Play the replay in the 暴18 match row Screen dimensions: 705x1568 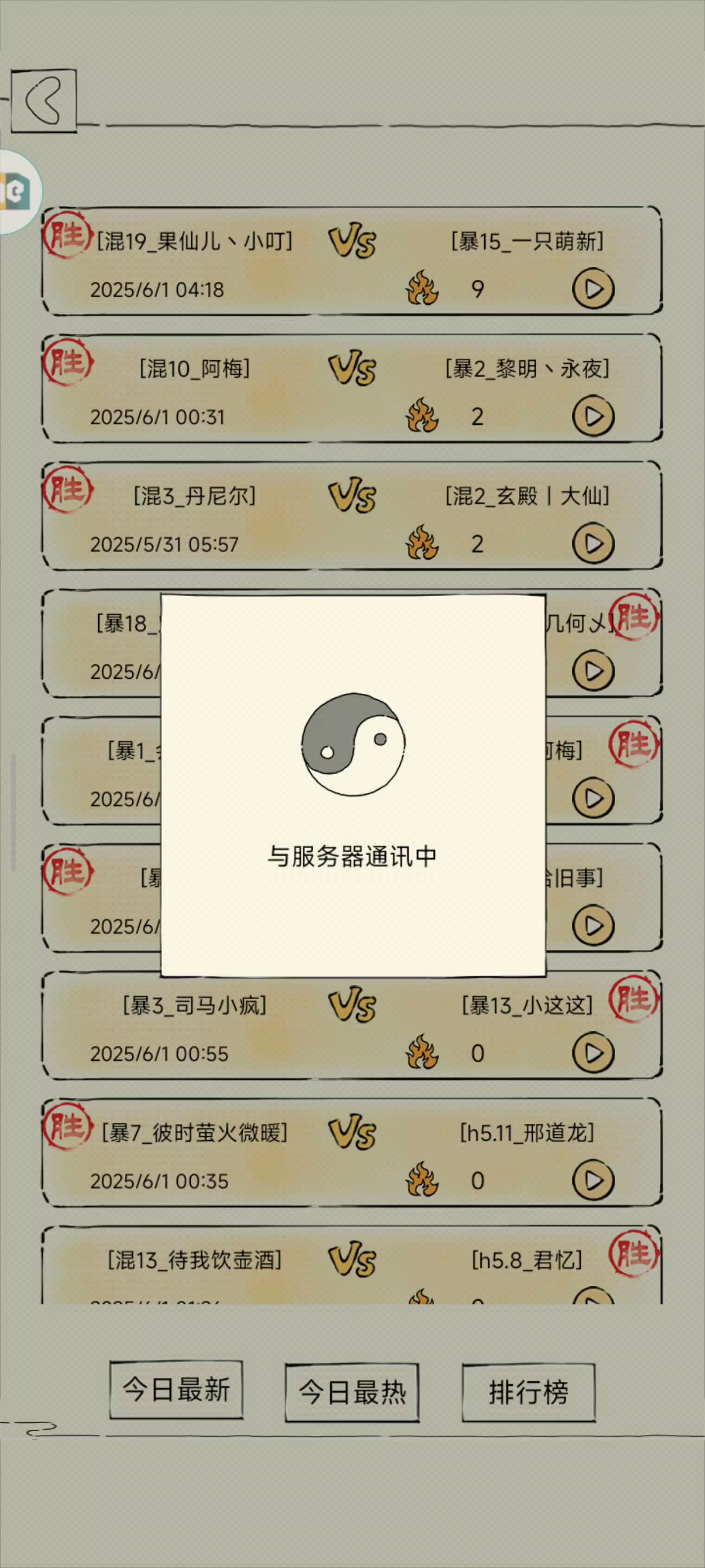592,671
